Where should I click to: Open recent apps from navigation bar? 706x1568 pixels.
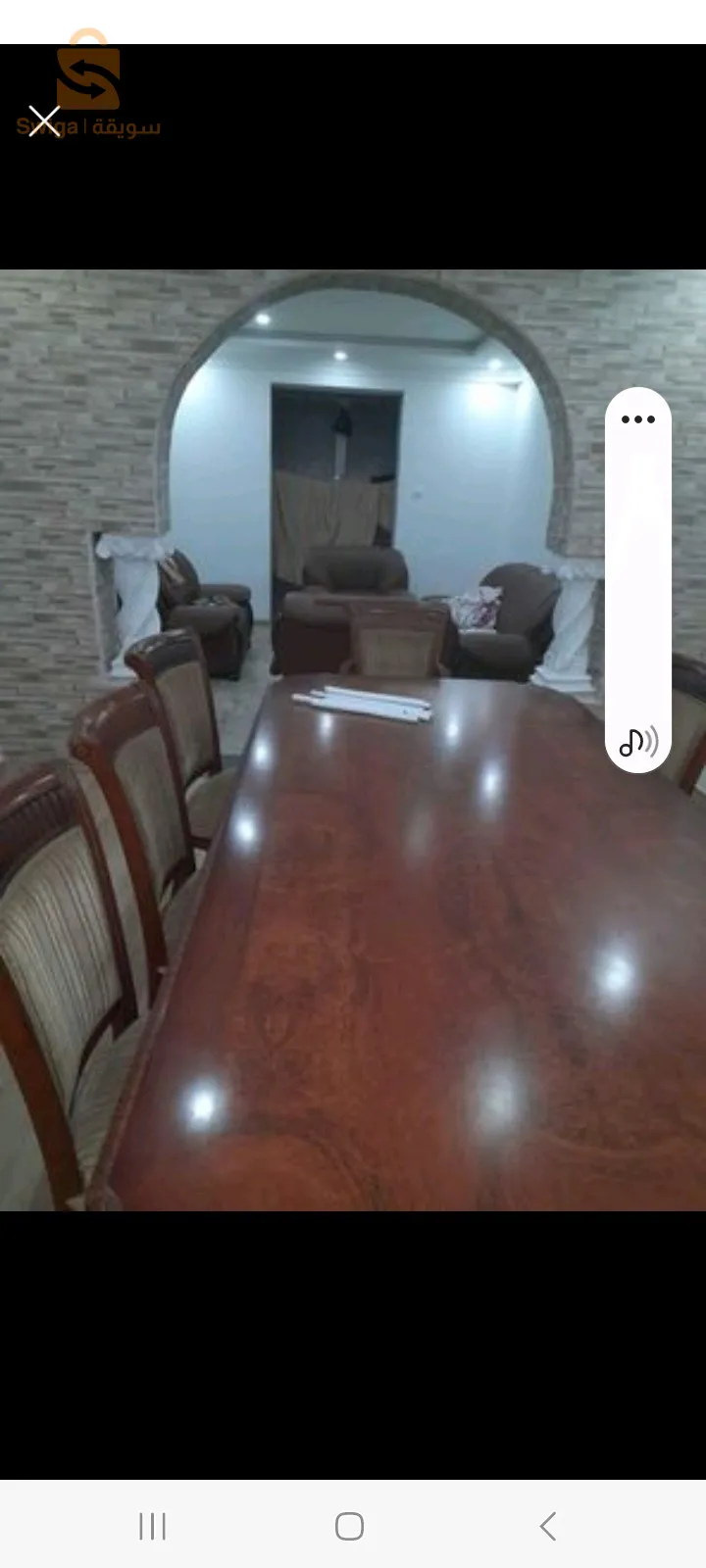(153, 1526)
